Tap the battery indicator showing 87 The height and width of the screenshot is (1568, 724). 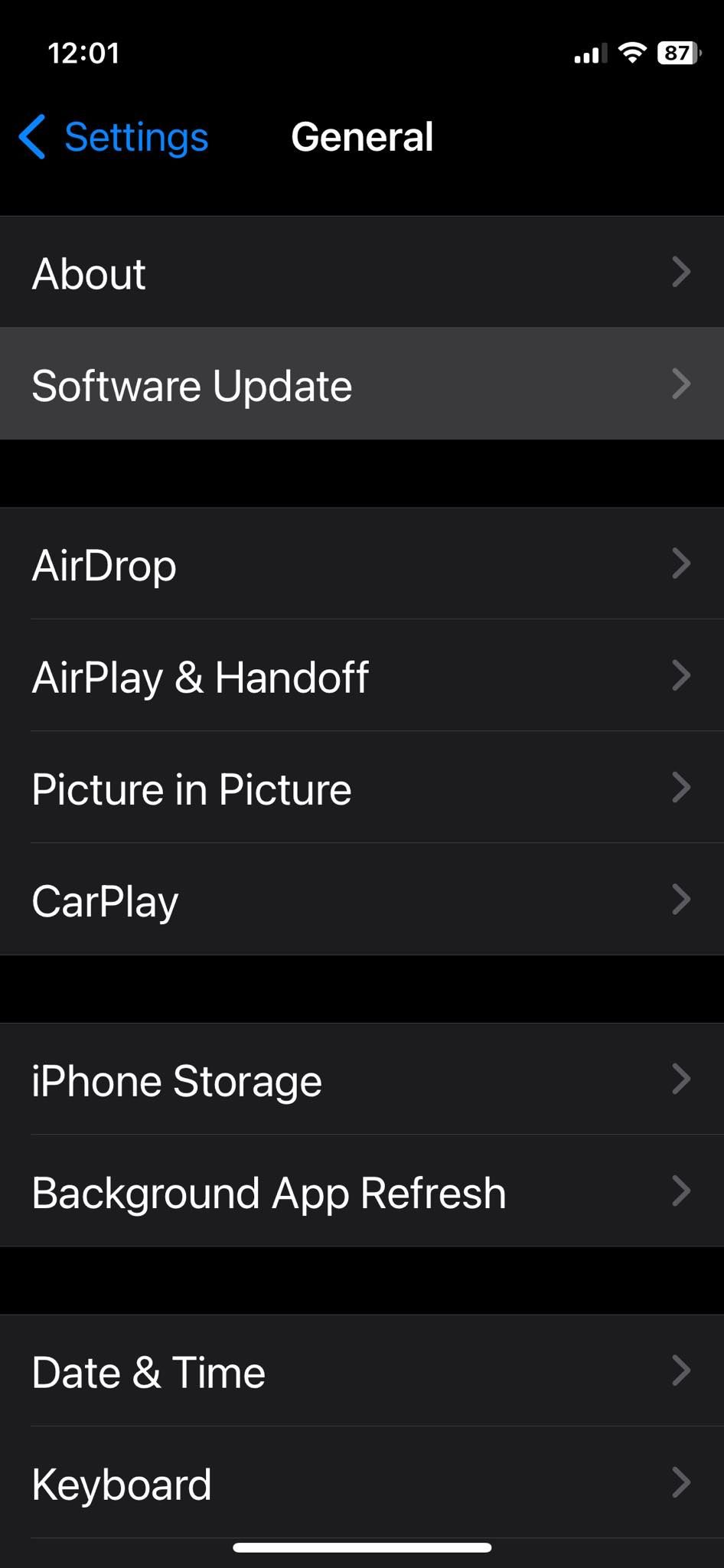point(677,54)
